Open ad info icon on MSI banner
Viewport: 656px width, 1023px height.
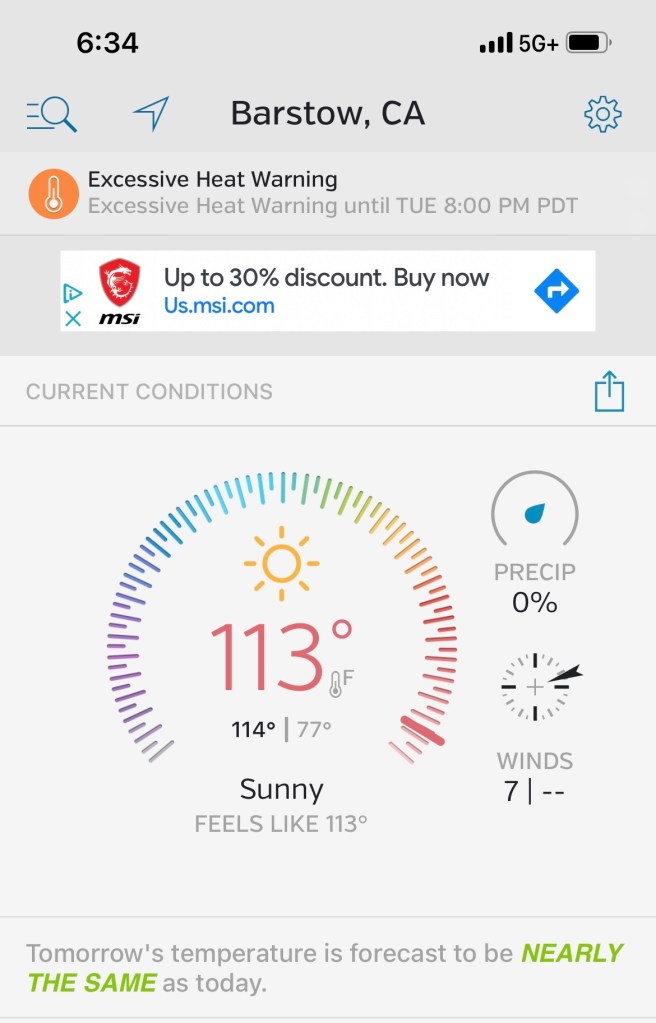click(73, 293)
